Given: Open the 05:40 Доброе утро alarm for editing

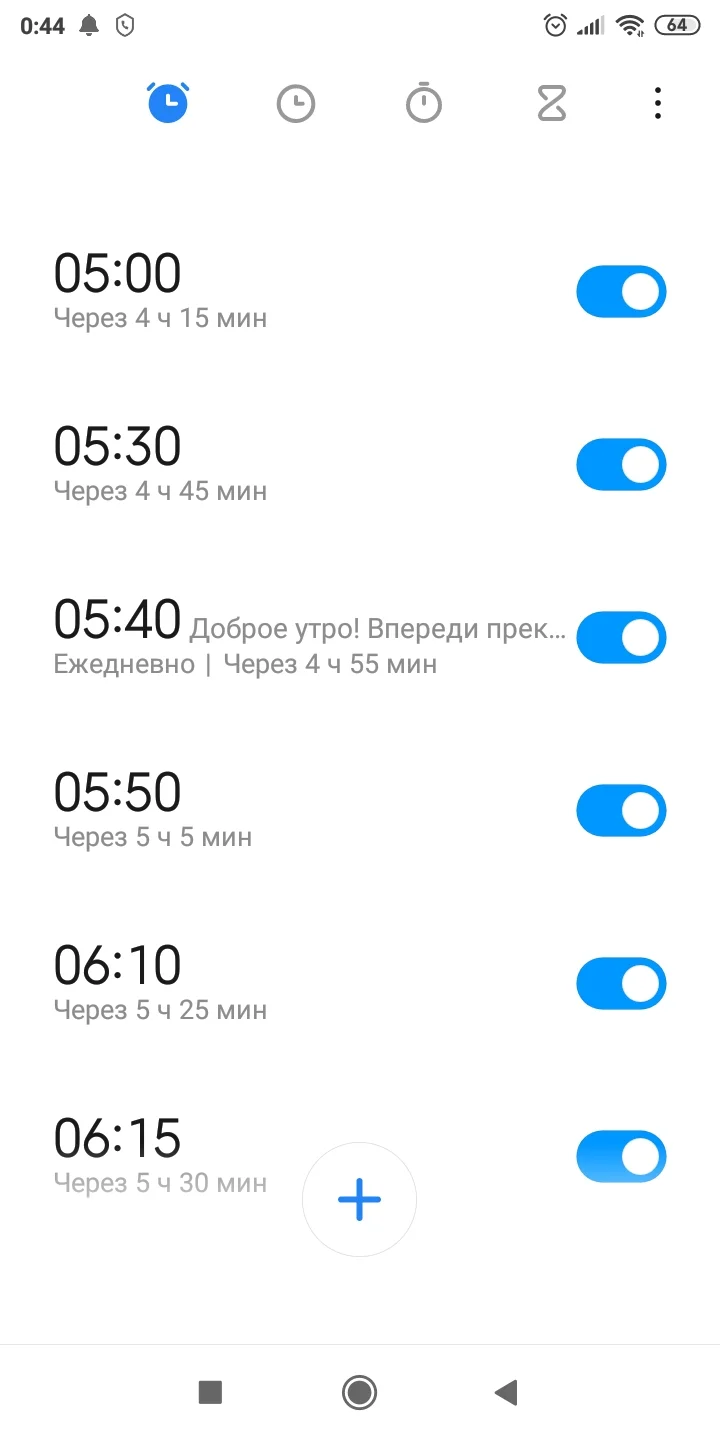Looking at the screenshot, I should click(250, 635).
